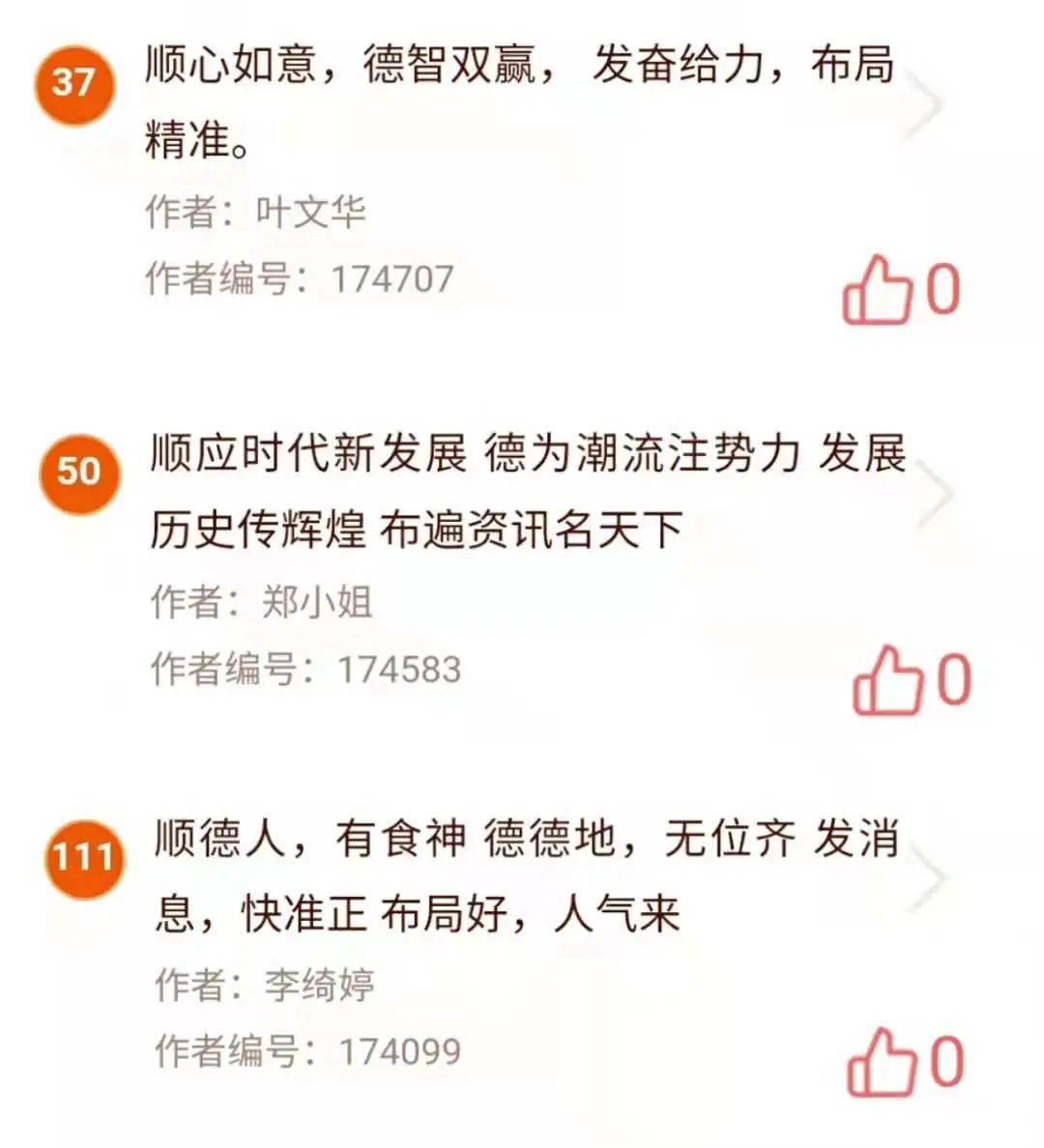Like the entry by 郑小姐
The width and height of the screenshot is (1044, 1148).
886,680
